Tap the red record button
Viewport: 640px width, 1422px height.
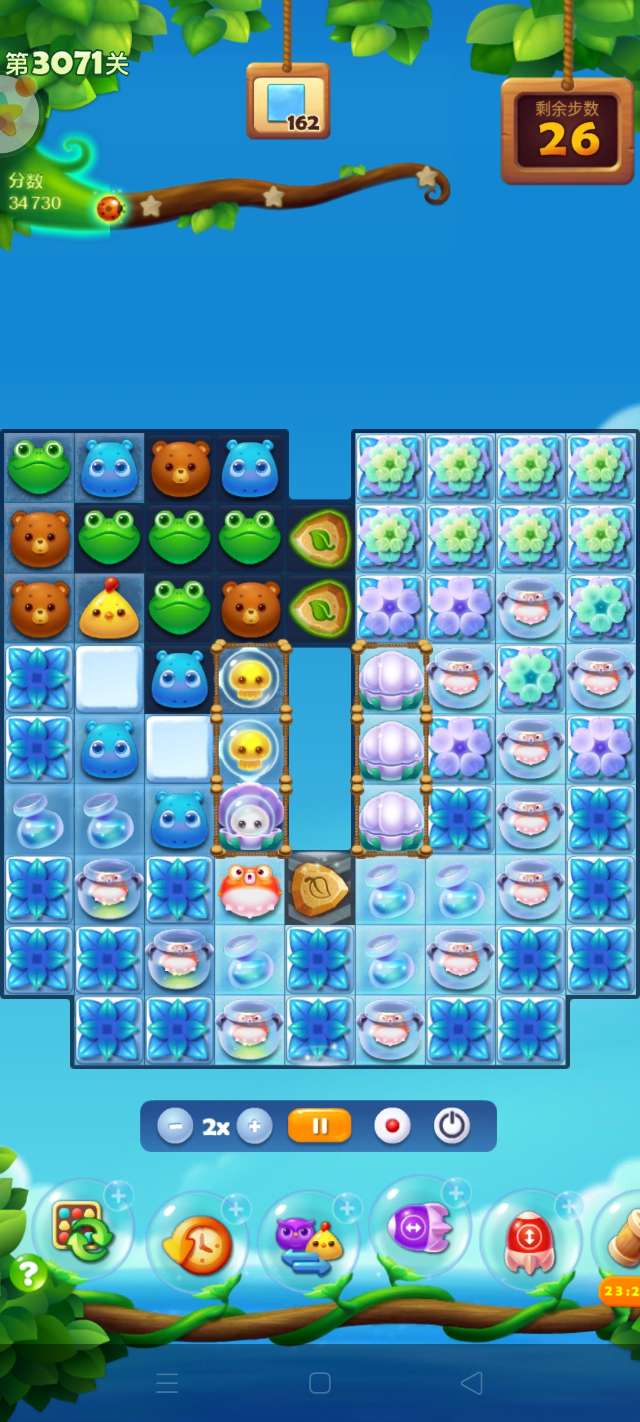point(392,1126)
